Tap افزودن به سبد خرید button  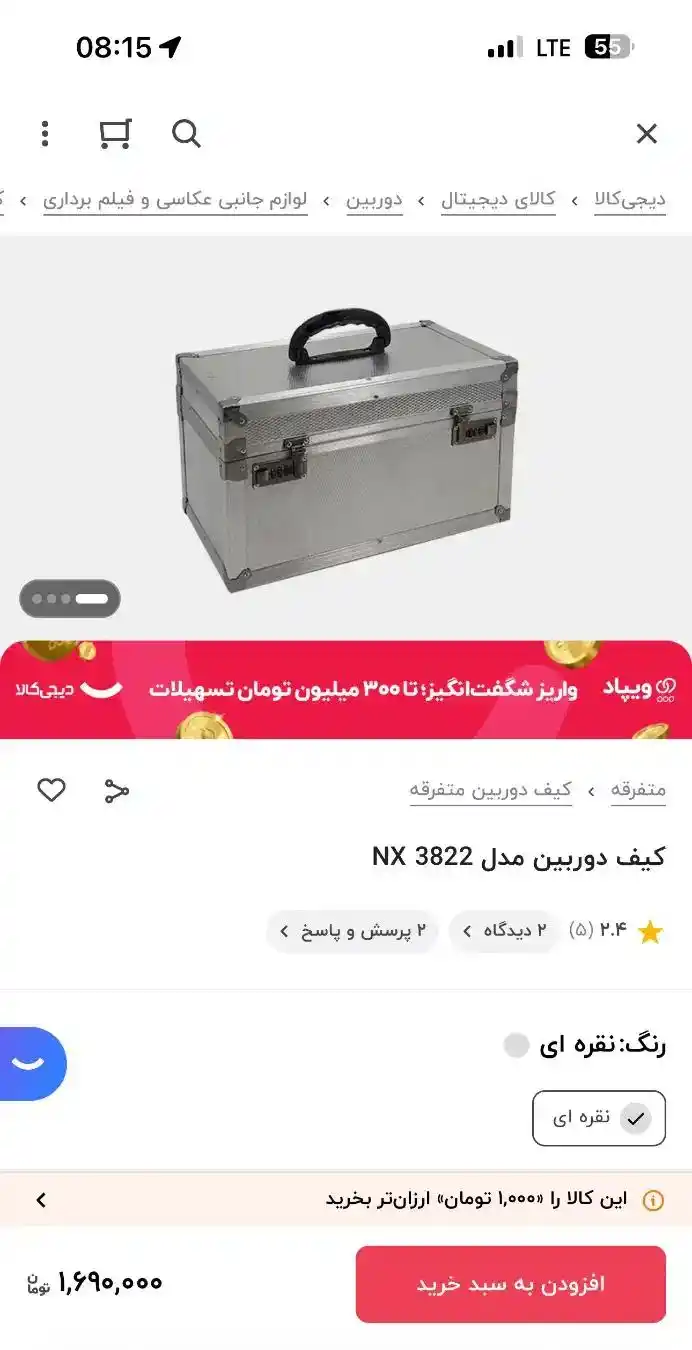click(x=510, y=1284)
